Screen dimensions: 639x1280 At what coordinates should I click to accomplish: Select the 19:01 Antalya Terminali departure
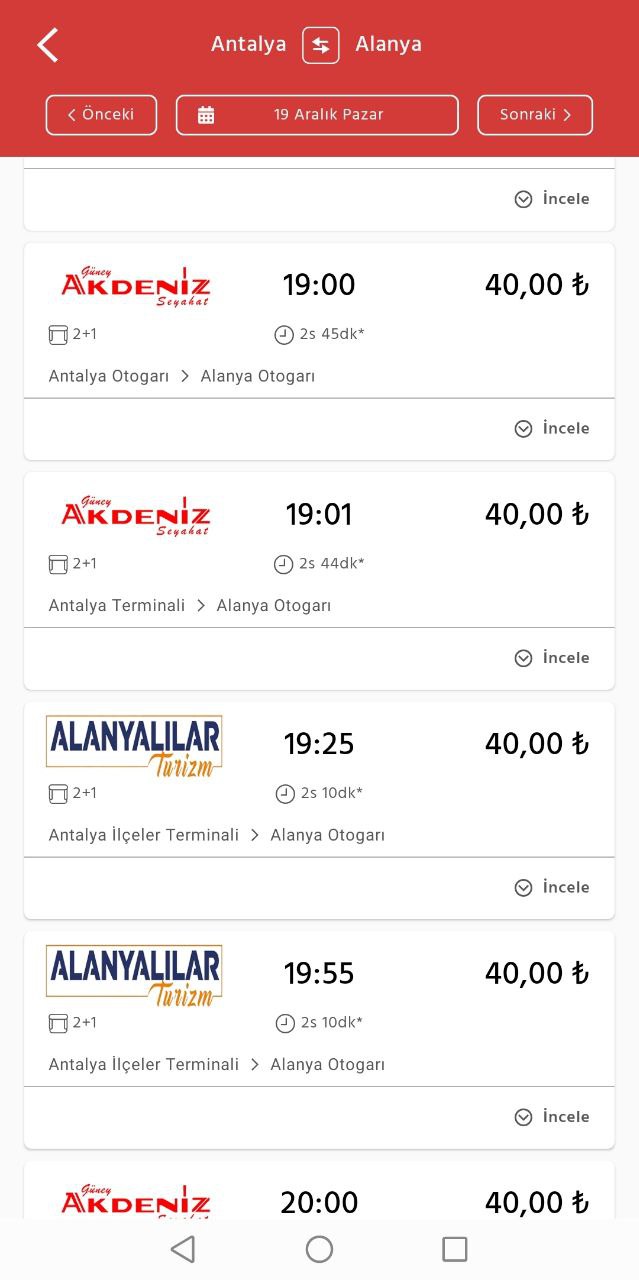coord(319,550)
